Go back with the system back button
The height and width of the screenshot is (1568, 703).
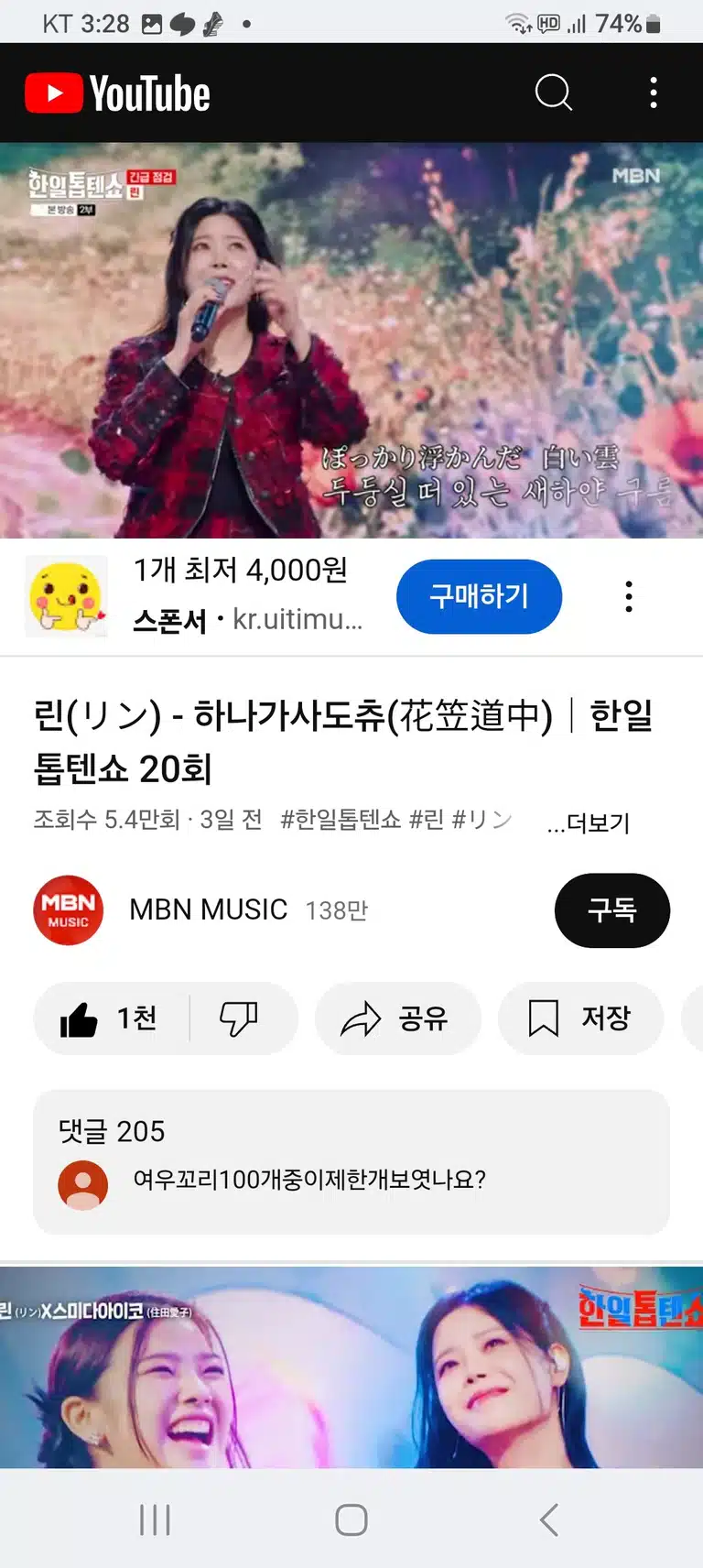pyautogui.click(x=548, y=1519)
